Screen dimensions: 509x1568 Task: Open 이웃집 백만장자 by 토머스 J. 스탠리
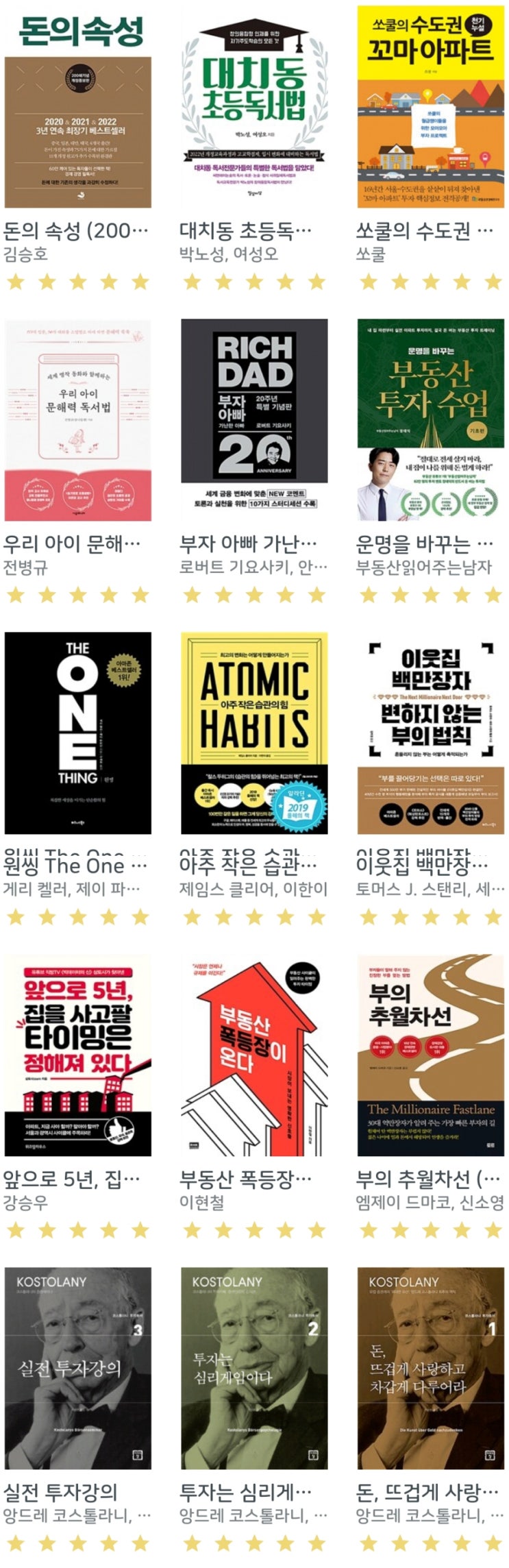click(x=430, y=733)
